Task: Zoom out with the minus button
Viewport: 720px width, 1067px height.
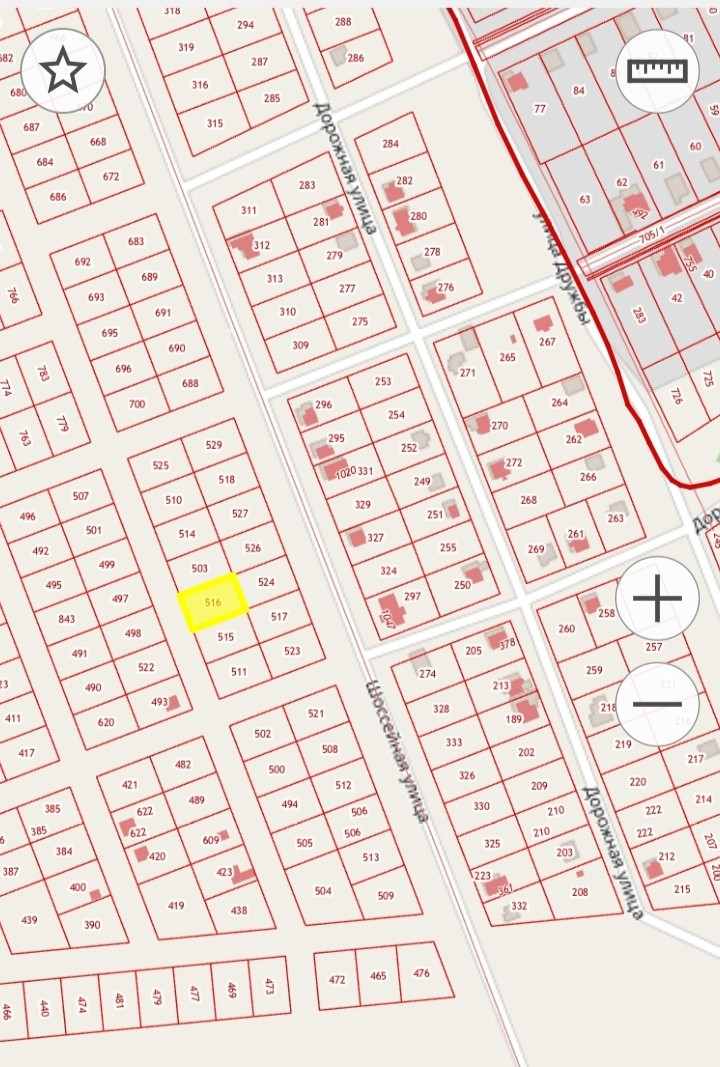Action: pos(657,704)
